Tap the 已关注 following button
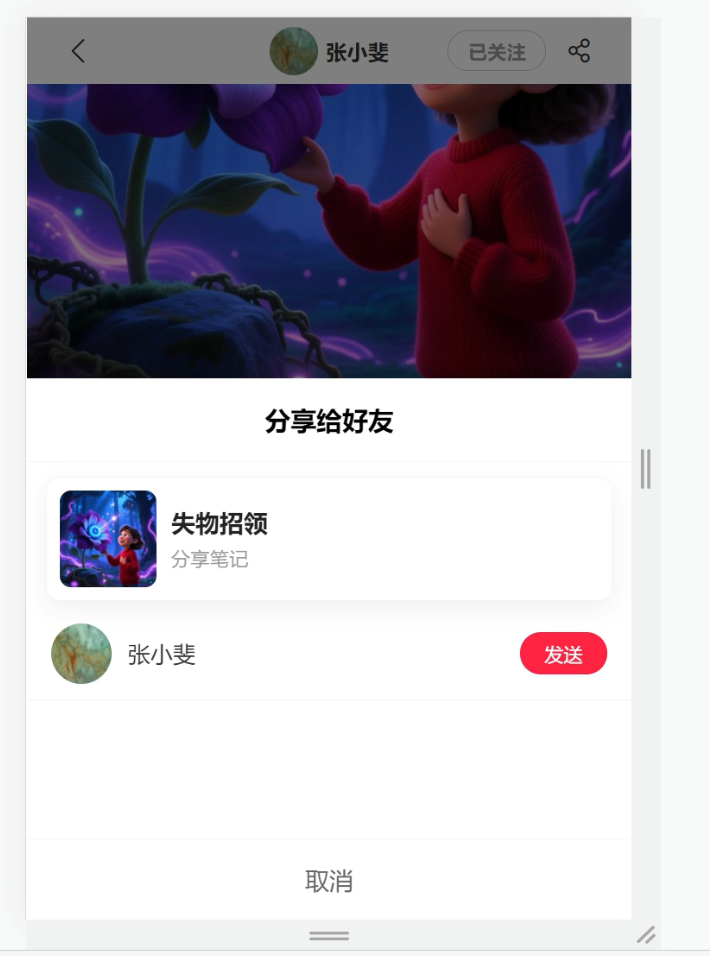 click(496, 51)
